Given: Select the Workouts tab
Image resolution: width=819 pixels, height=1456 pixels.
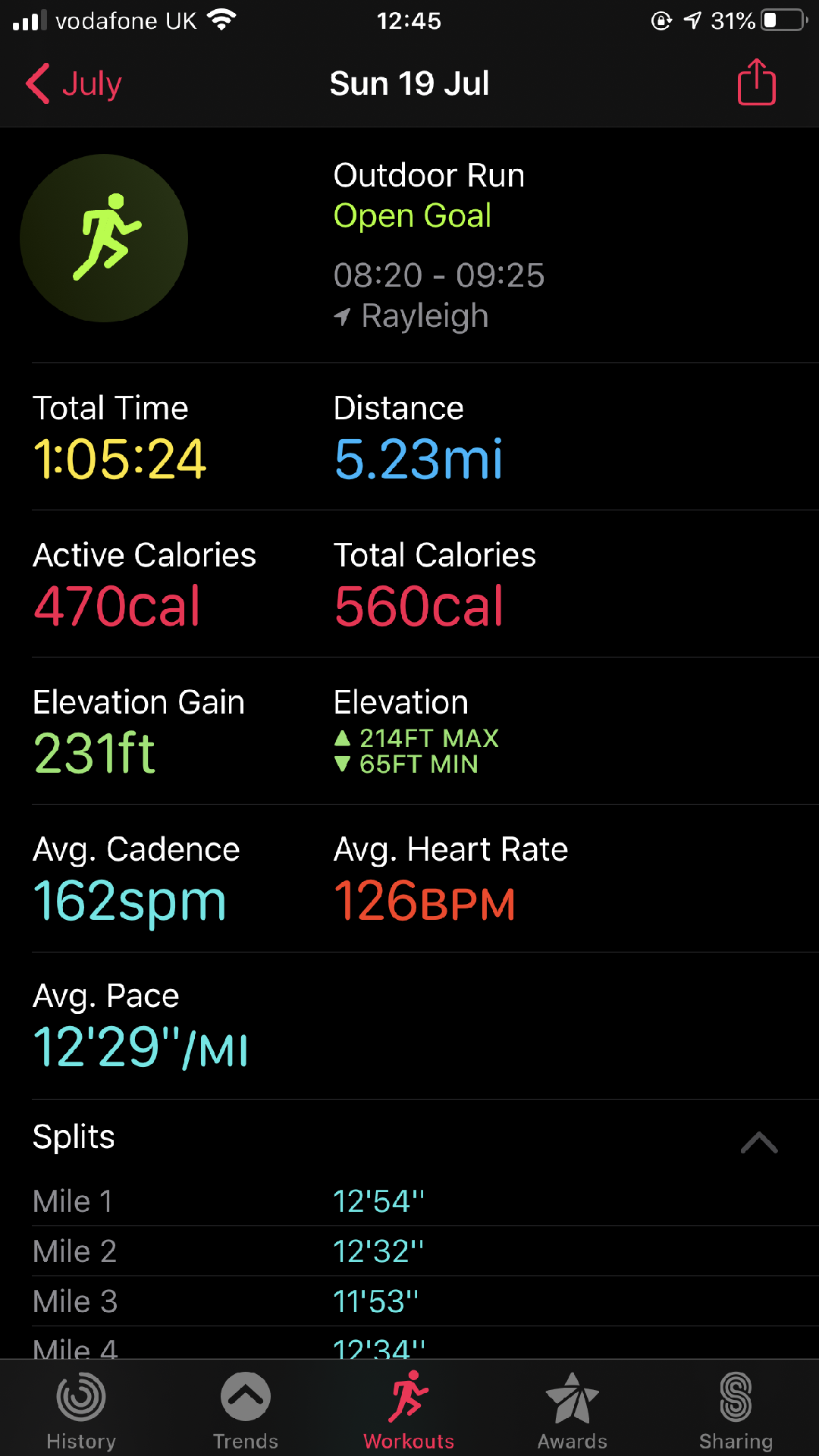Looking at the screenshot, I should point(409,1409).
